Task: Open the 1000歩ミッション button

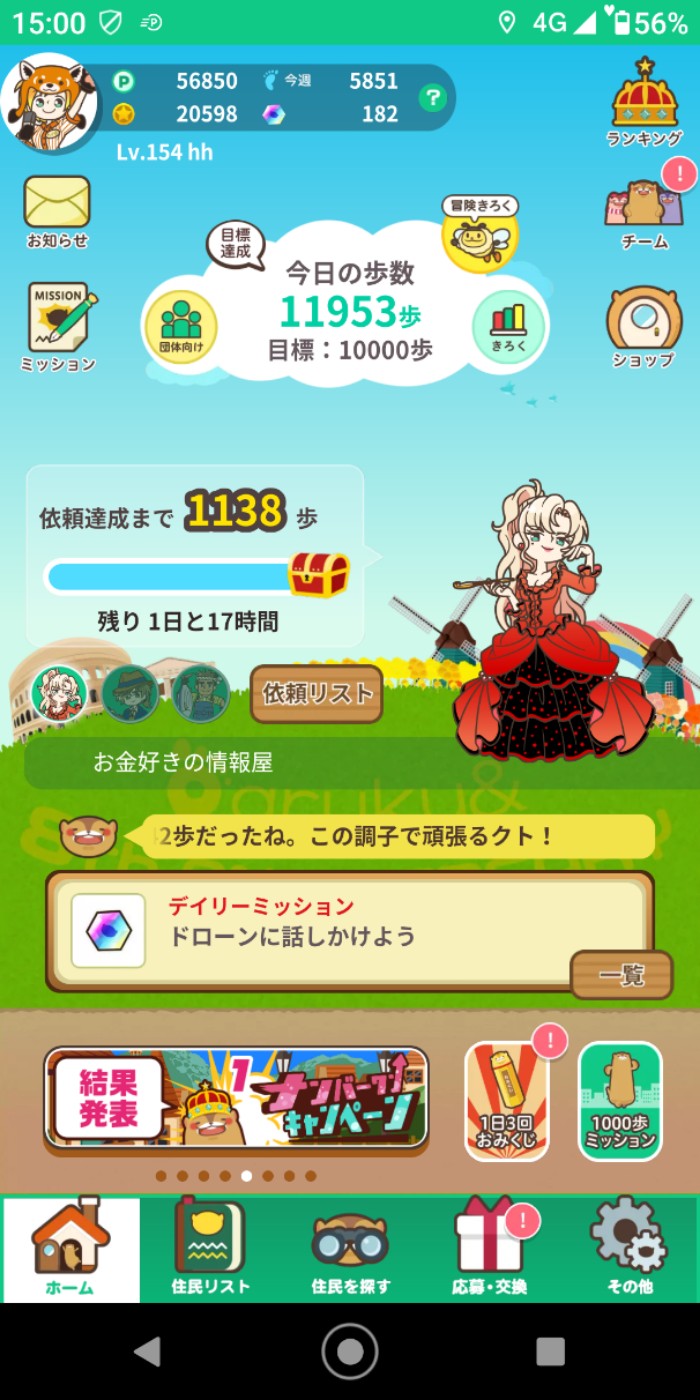Action: pos(620,1100)
